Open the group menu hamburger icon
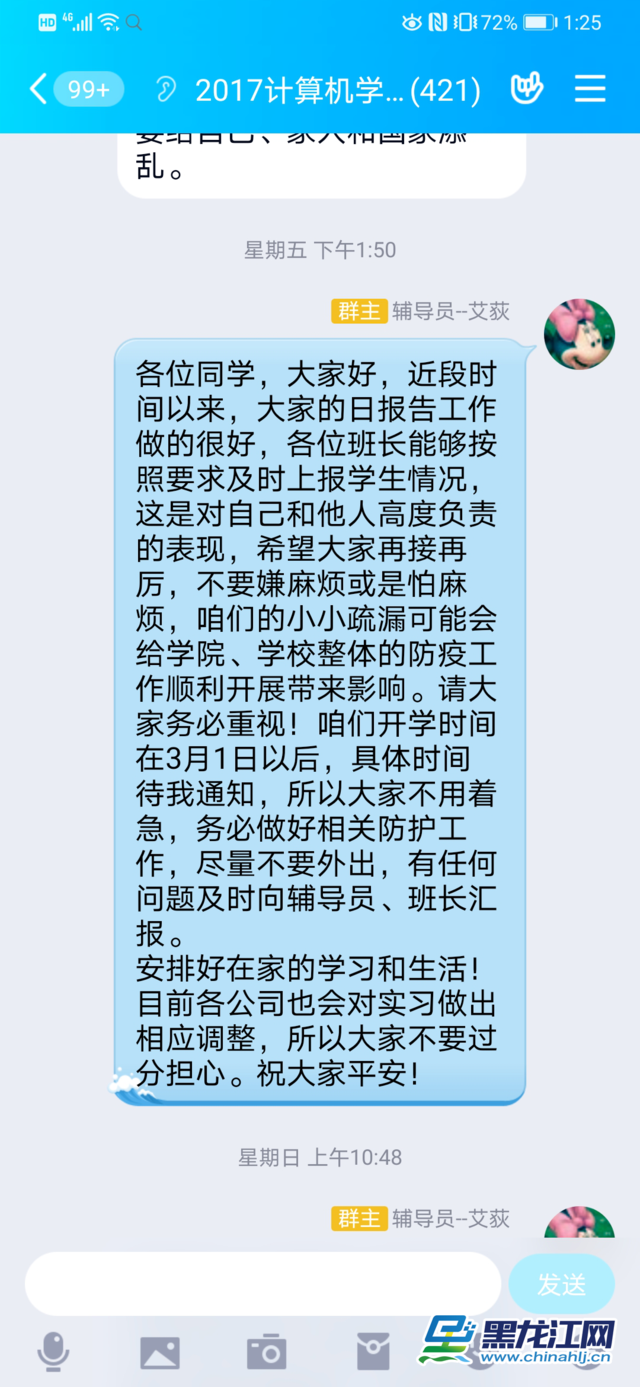 (x=590, y=89)
